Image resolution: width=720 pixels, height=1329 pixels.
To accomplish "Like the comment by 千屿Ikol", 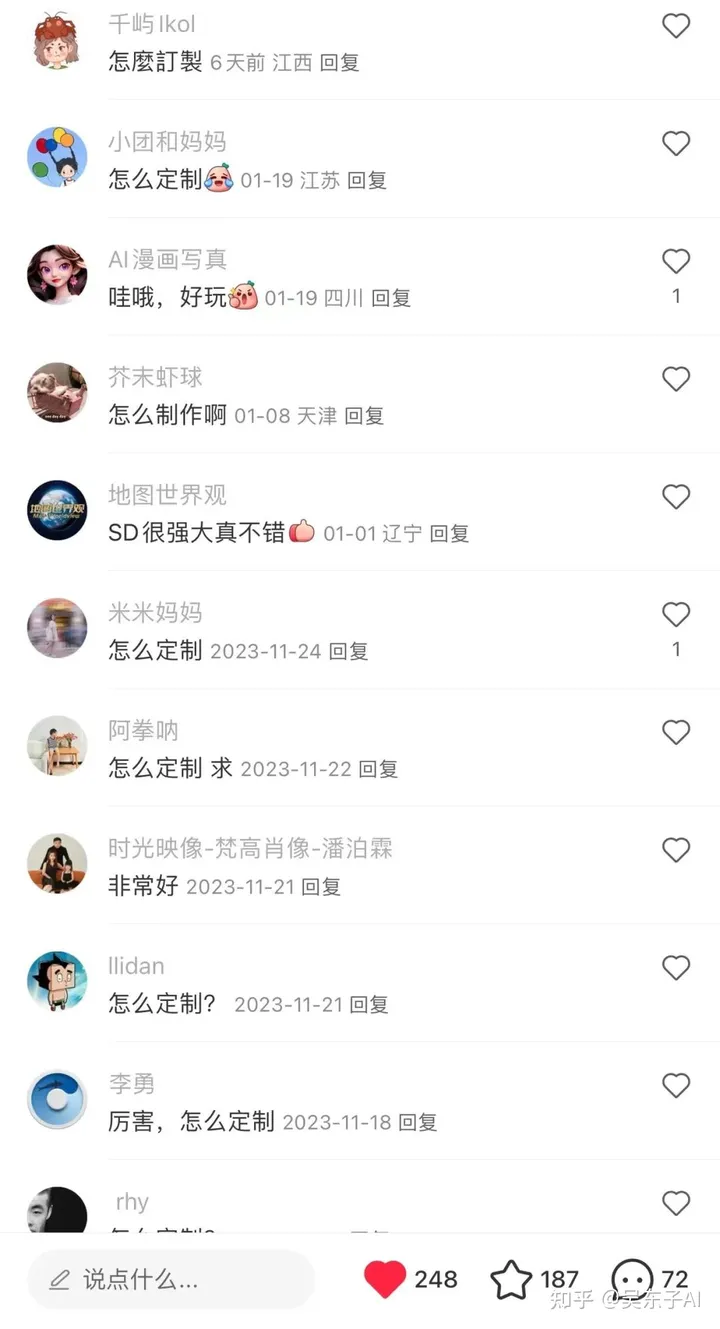I will pos(676,26).
